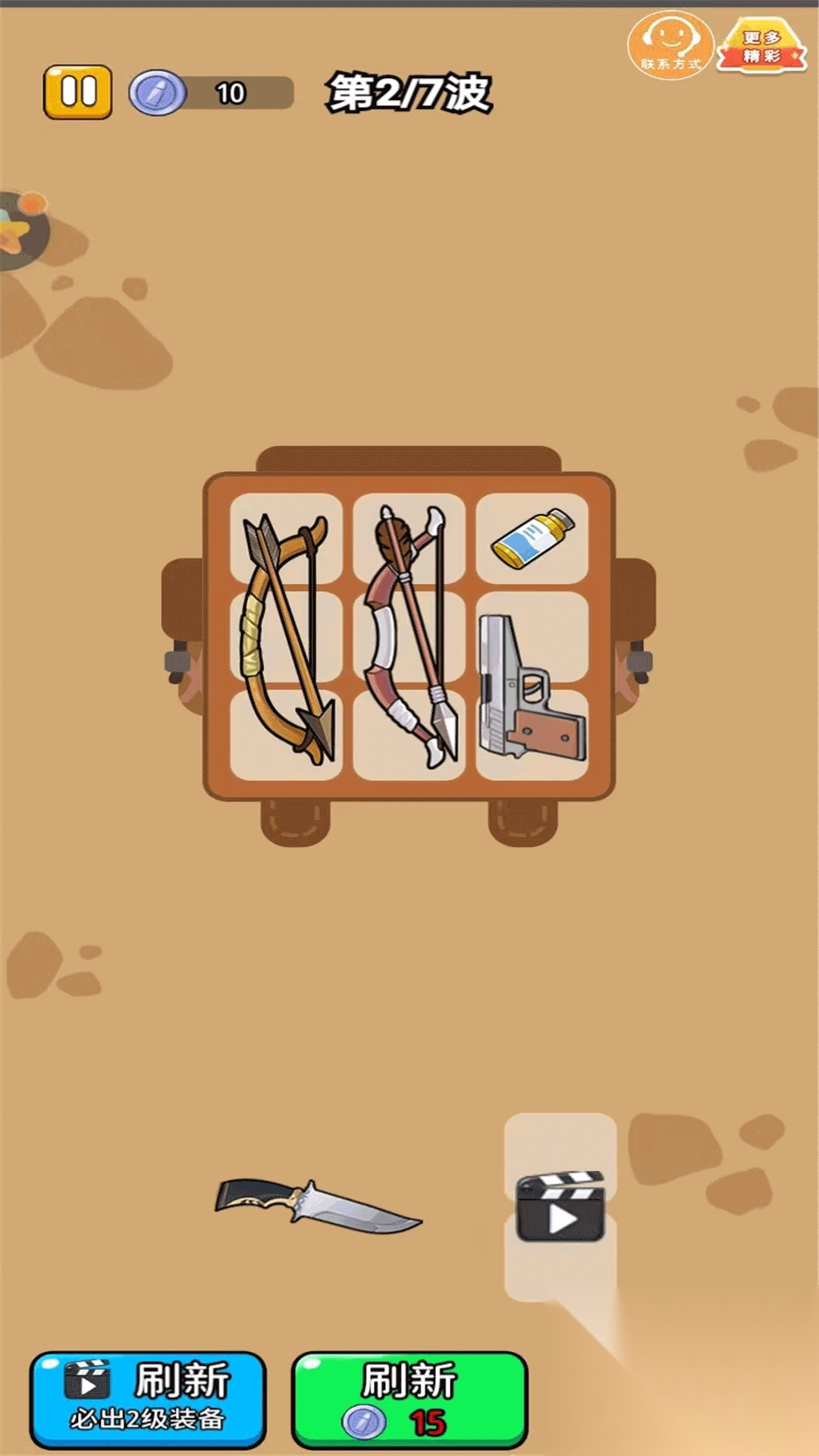Screen dimensions: 819x1456
Task: Open the 联系方式 contact icon
Action: [670, 45]
